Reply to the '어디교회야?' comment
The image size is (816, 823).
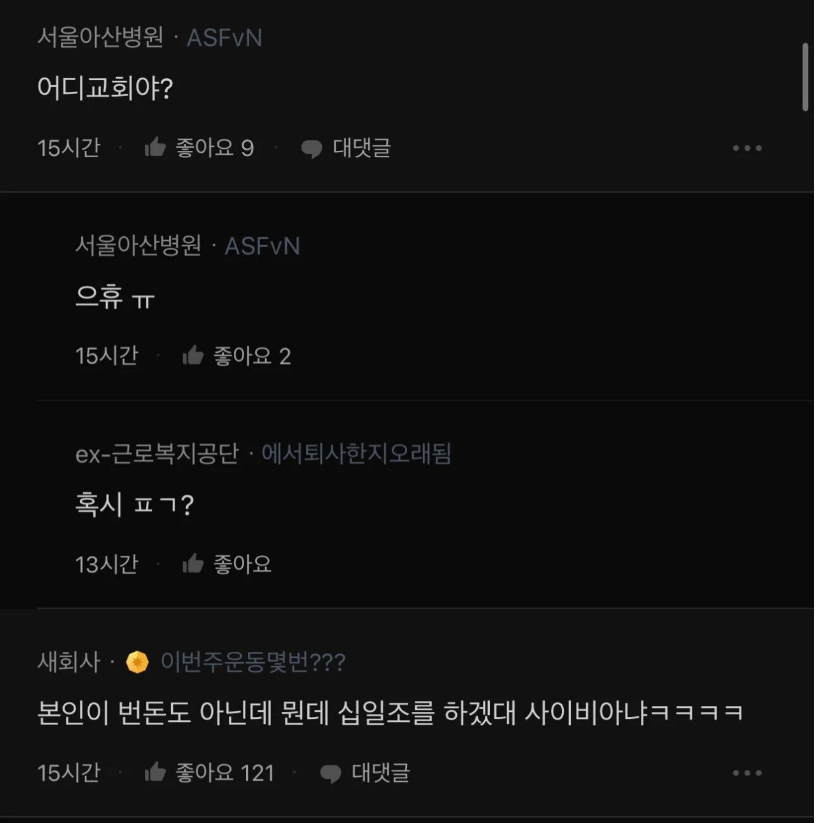(346, 148)
